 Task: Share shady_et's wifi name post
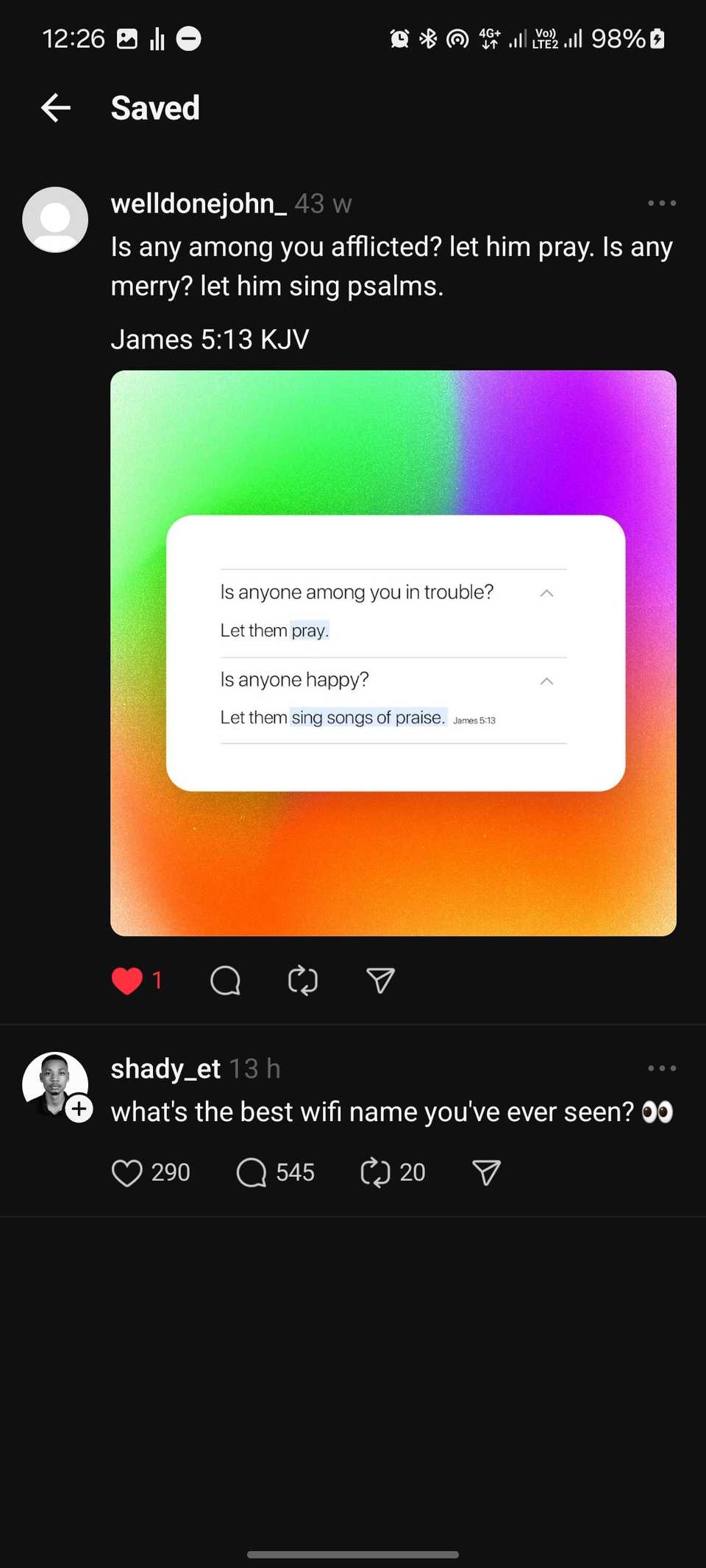(x=486, y=1173)
